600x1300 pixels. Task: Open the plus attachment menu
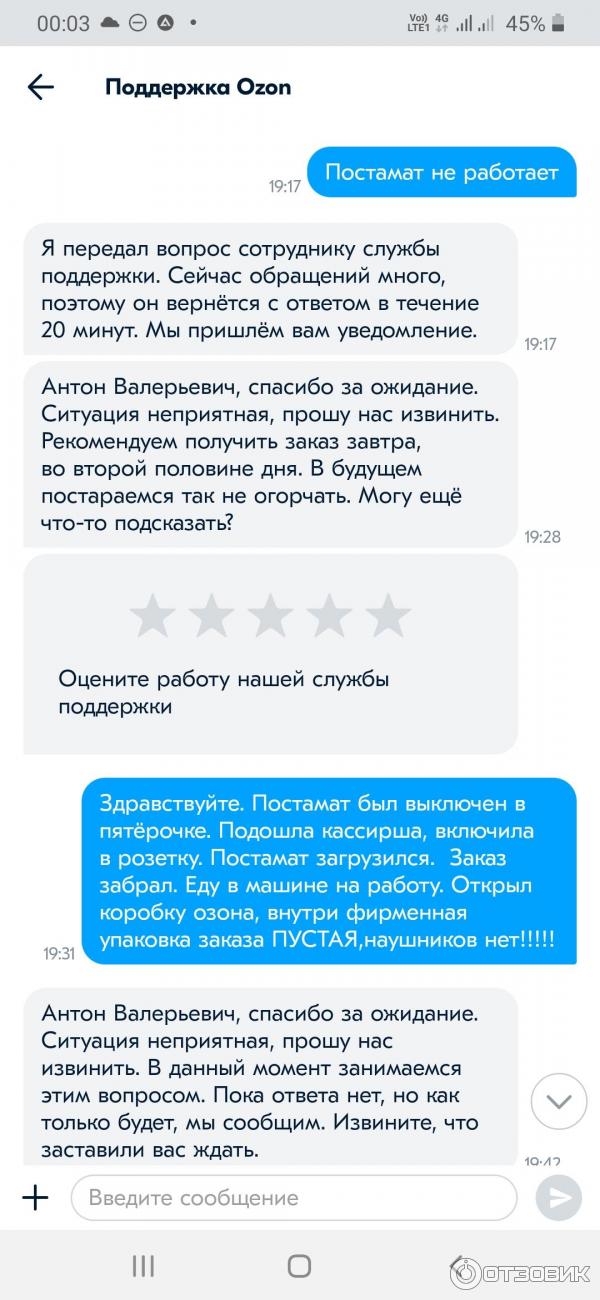pos(36,1198)
